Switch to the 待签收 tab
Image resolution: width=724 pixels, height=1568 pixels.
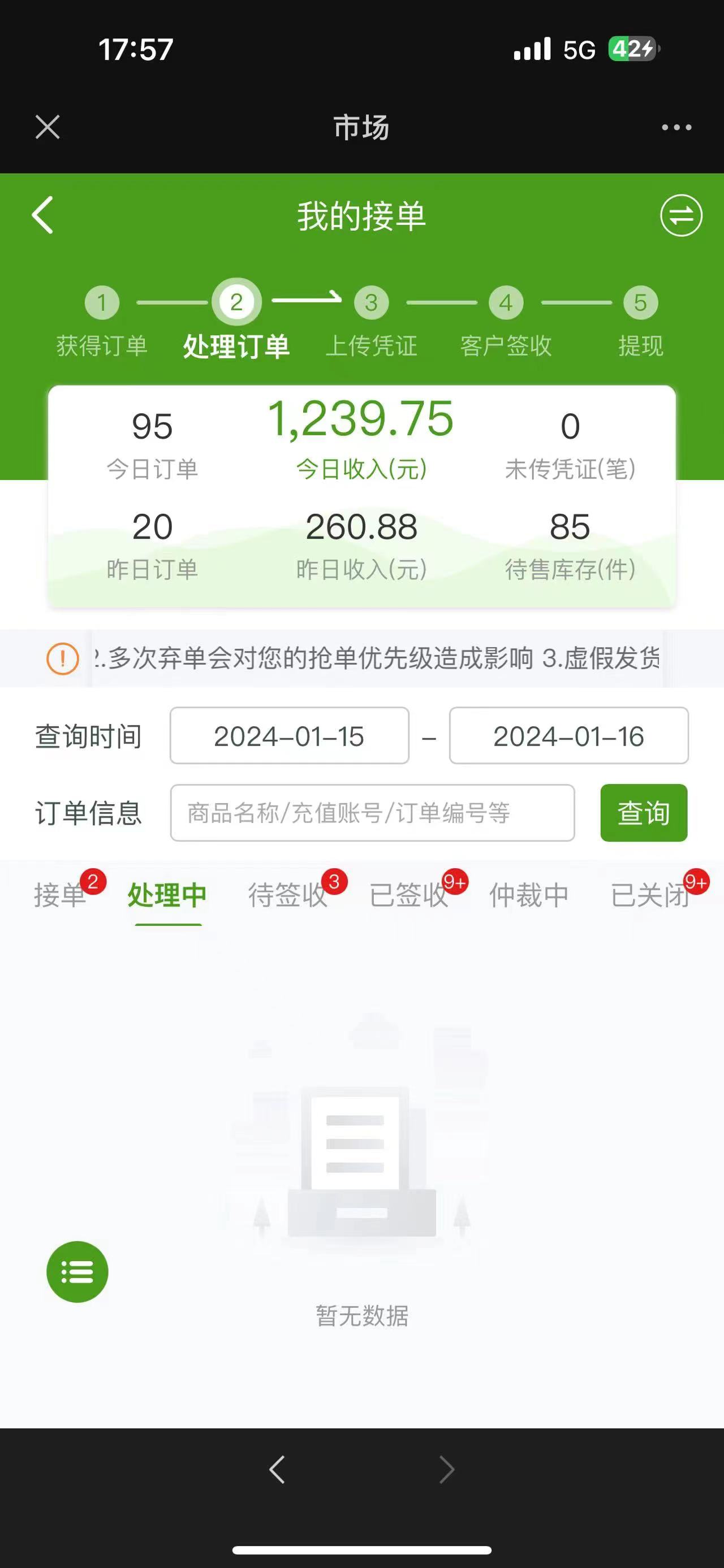(287, 895)
